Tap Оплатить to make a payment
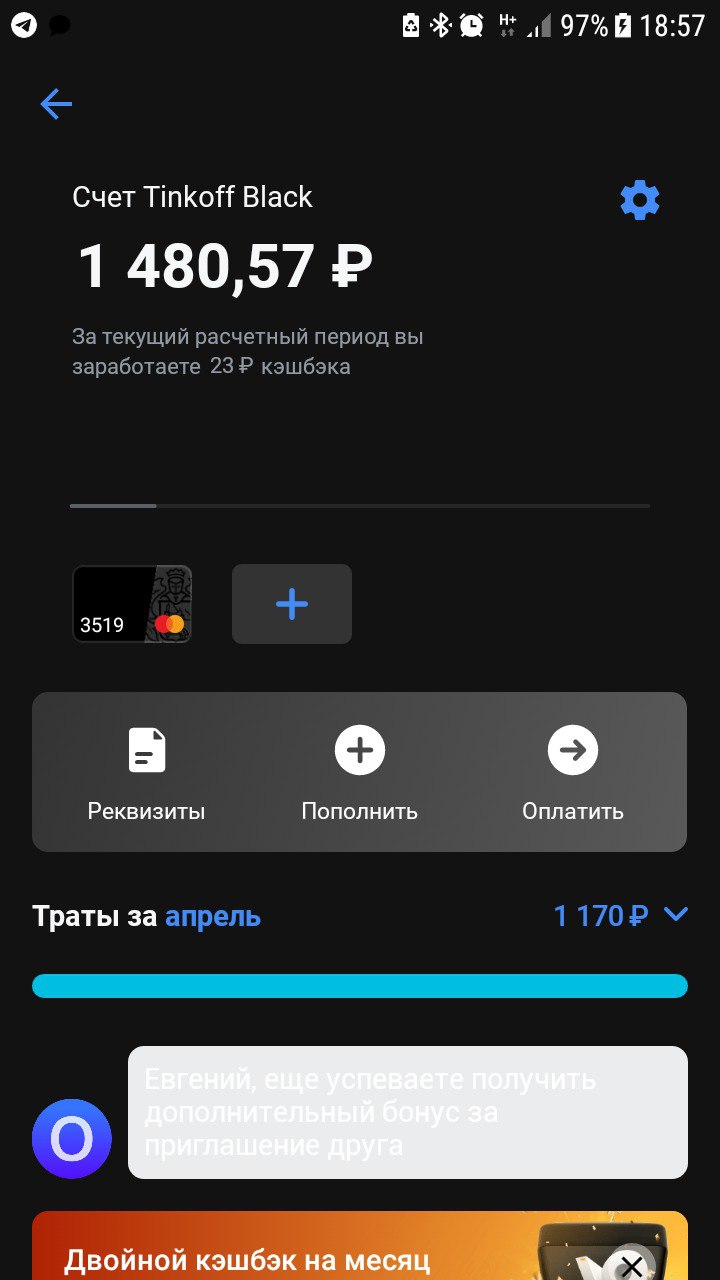Image resolution: width=720 pixels, height=1280 pixels. coord(573,773)
